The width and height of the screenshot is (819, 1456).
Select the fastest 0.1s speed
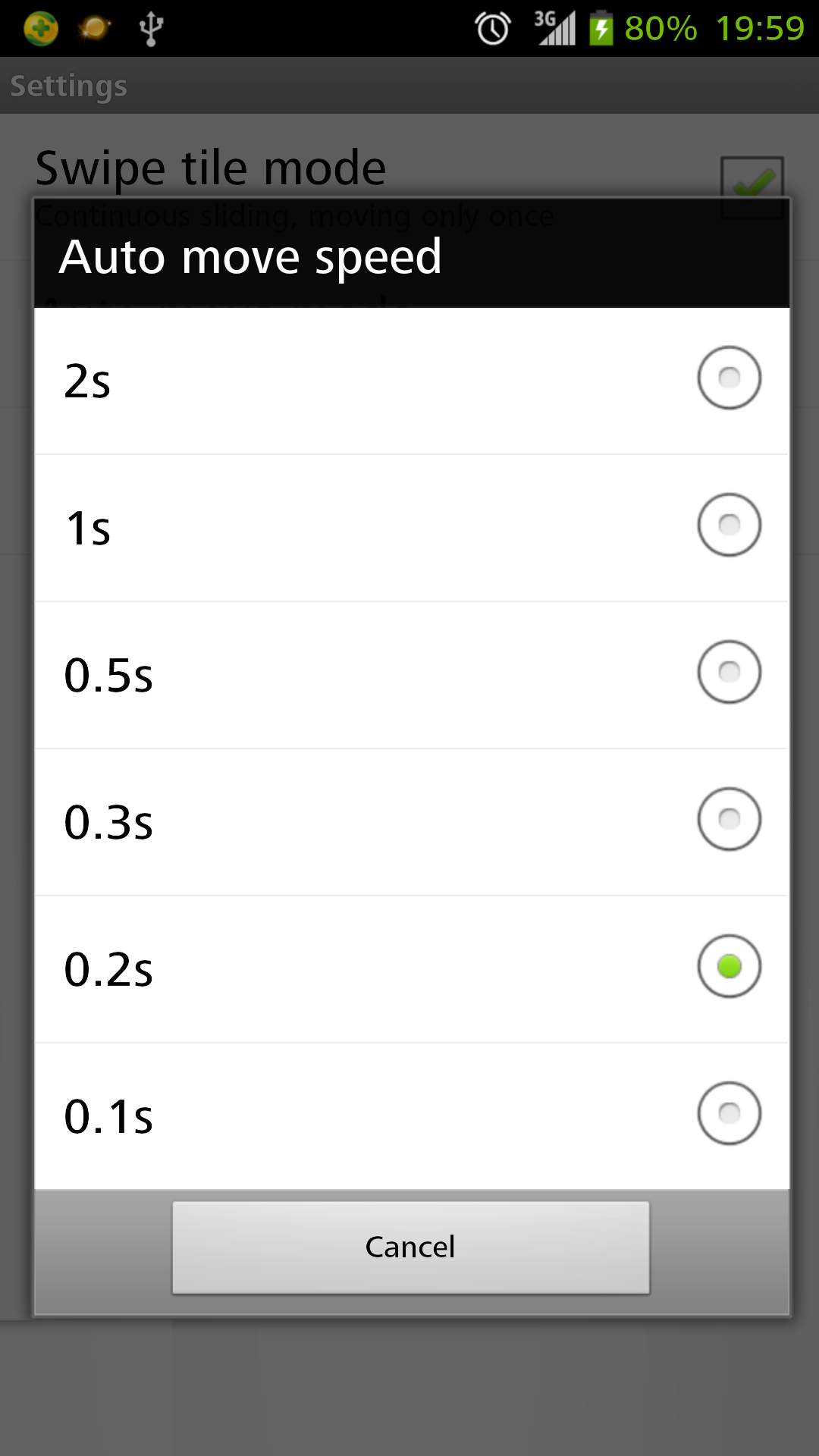tap(409, 1113)
